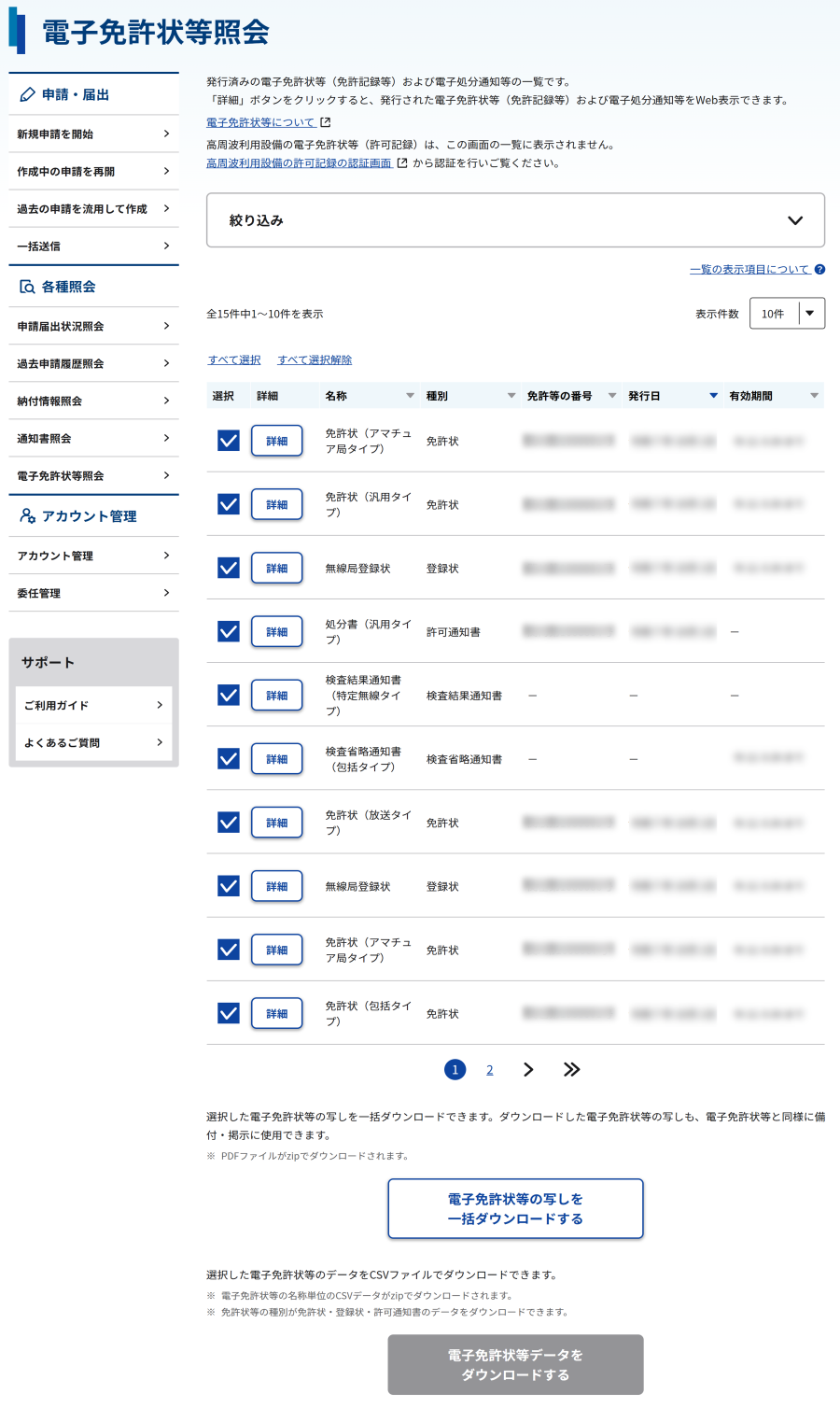Screen dimensions: 840x1408
Task: Open the 表示件数 10件 dropdown
Action: pyautogui.click(x=787, y=314)
